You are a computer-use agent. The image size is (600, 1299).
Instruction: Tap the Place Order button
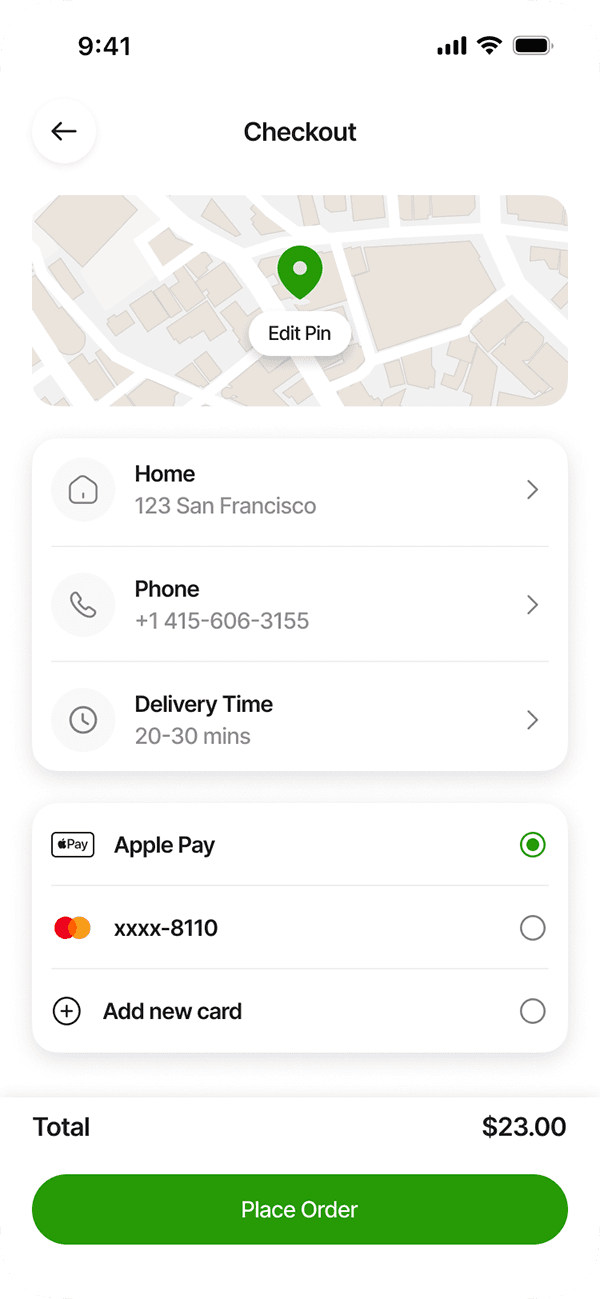tap(299, 1209)
